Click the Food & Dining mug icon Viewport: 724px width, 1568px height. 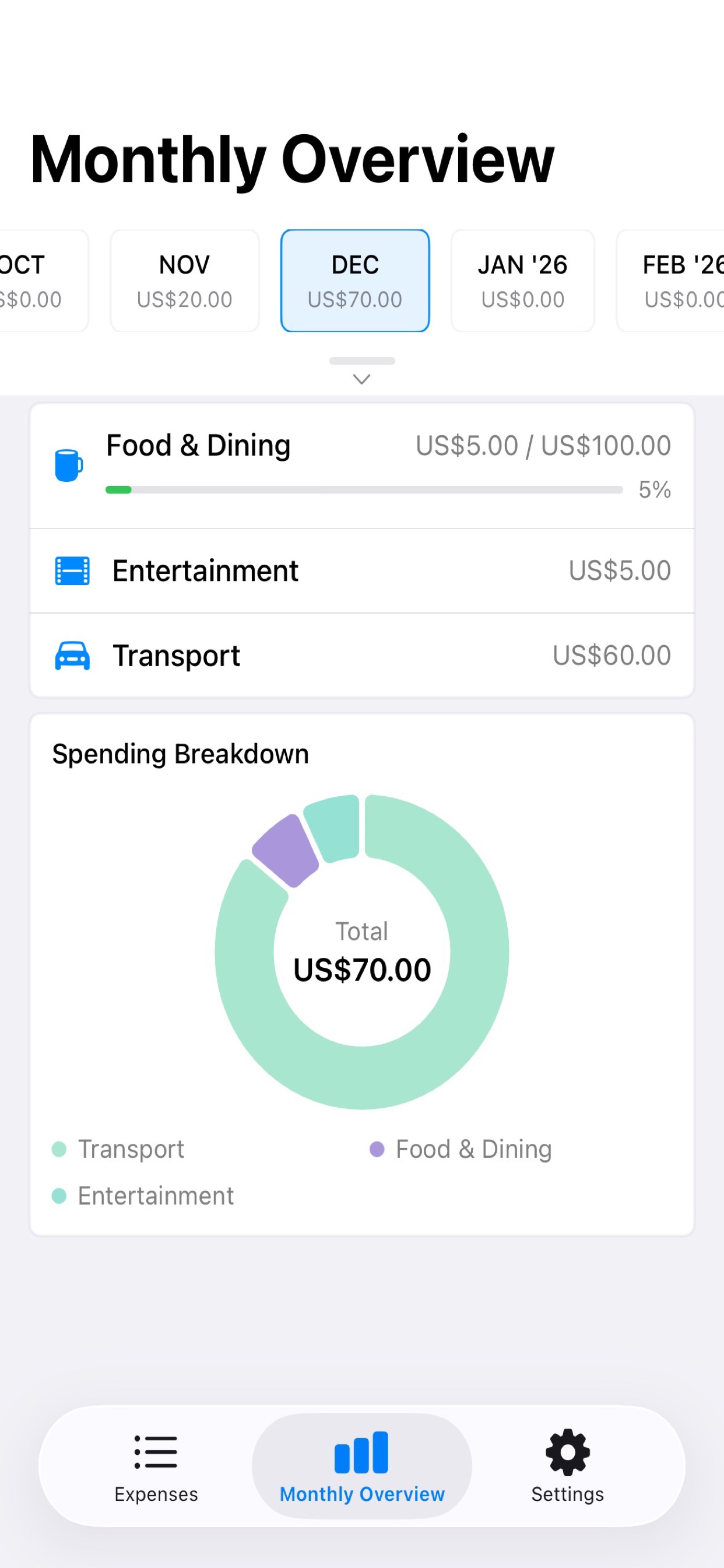tap(69, 464)
